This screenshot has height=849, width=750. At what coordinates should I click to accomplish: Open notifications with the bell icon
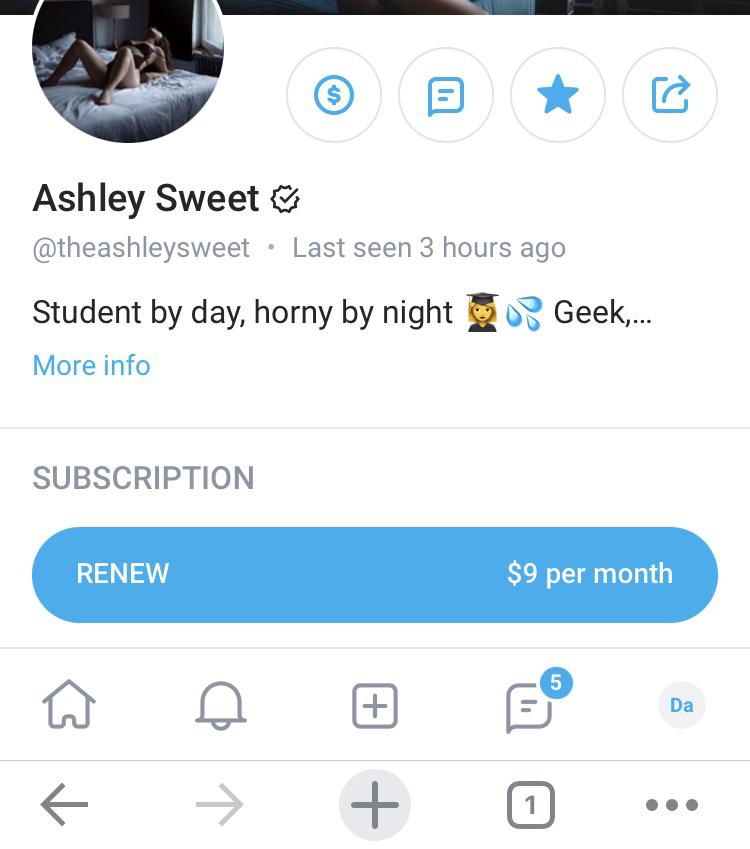220,705
